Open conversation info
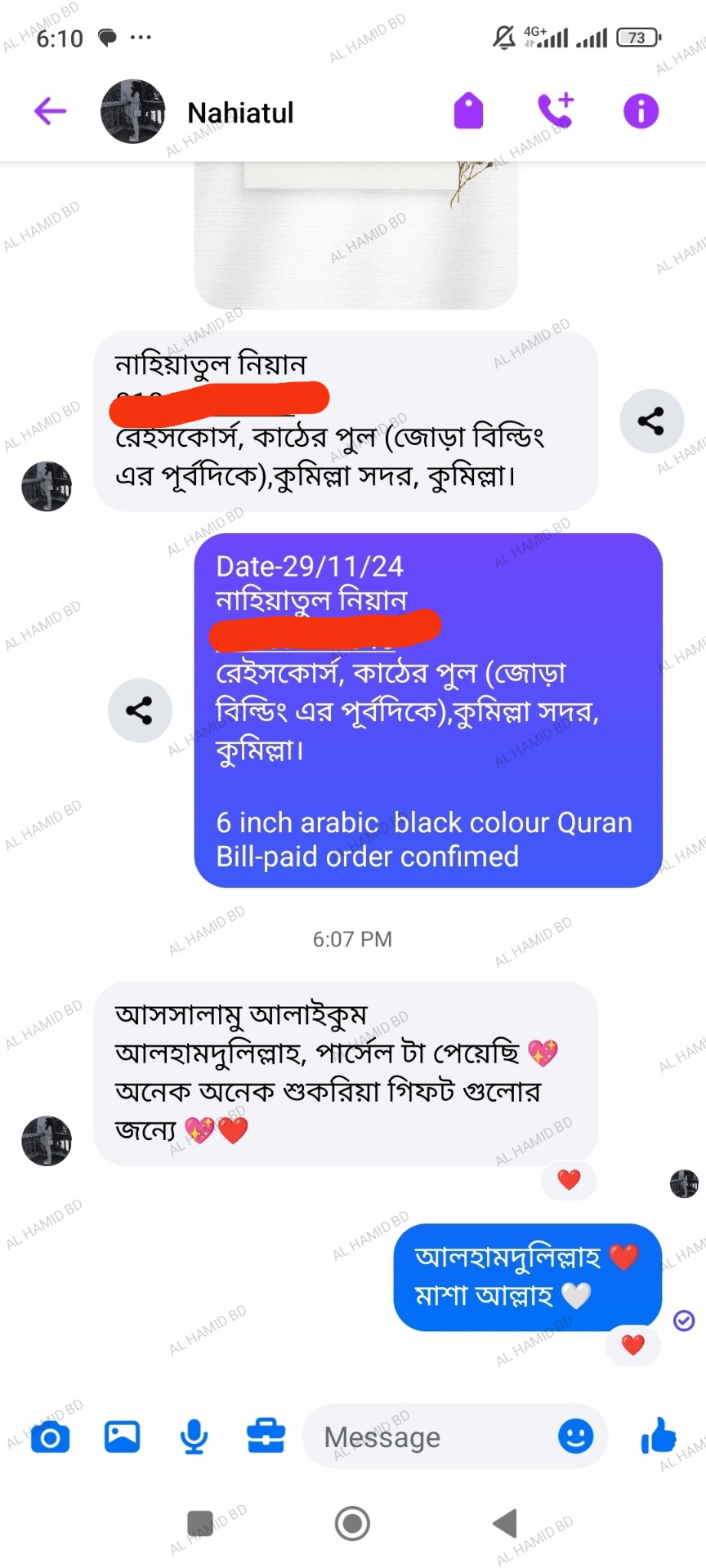Viewport: 706px width, 1568px height. tap(641, 111)
